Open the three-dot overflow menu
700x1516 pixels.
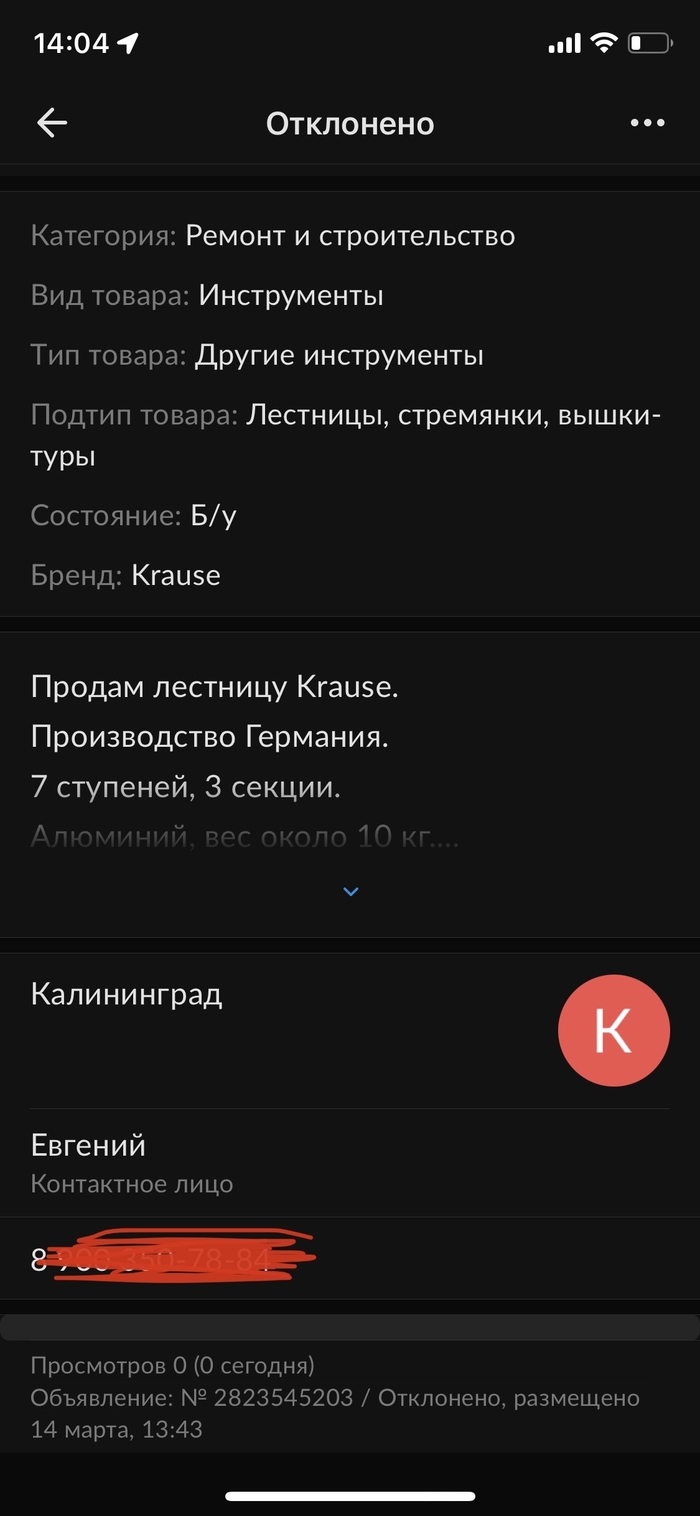tap(647, 123)
